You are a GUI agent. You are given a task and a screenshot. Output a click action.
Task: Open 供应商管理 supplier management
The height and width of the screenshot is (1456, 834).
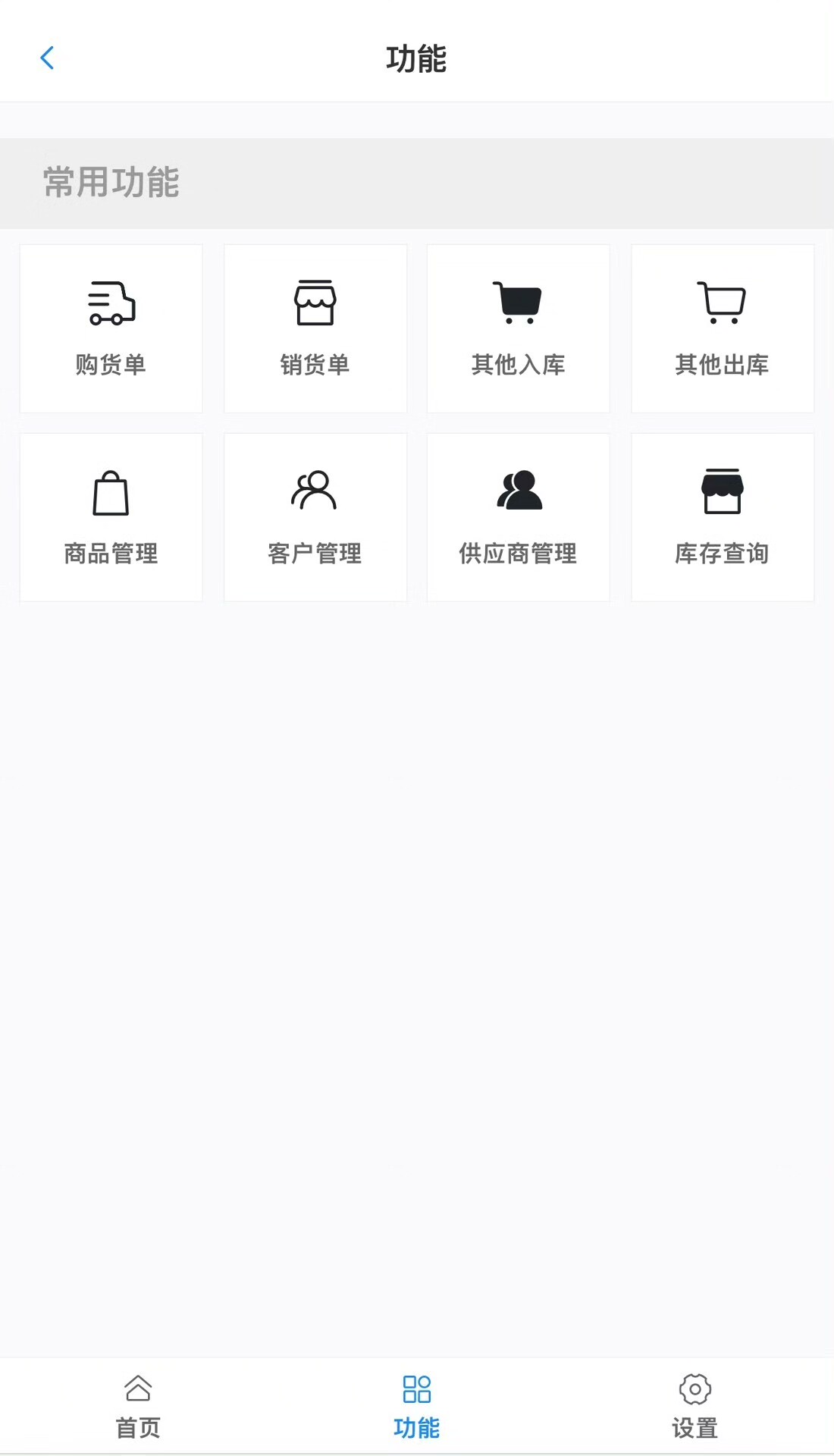coord(519,517)
